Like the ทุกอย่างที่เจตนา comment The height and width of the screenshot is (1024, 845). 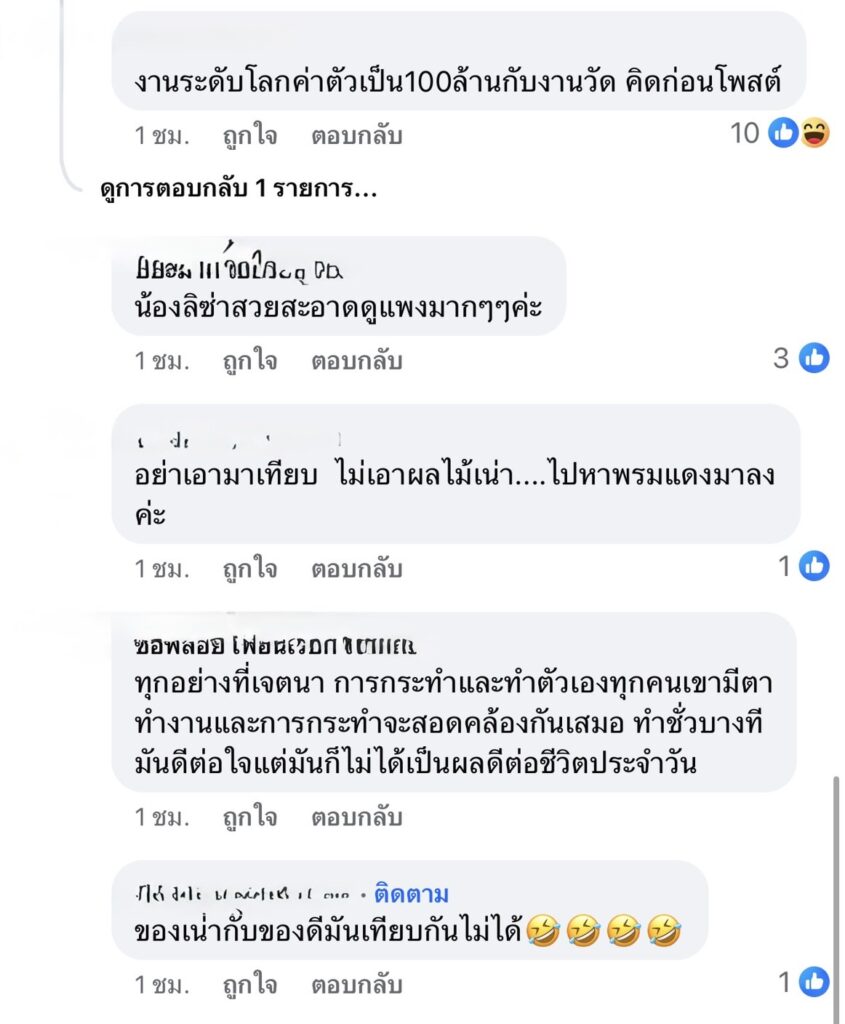[249, 817]
